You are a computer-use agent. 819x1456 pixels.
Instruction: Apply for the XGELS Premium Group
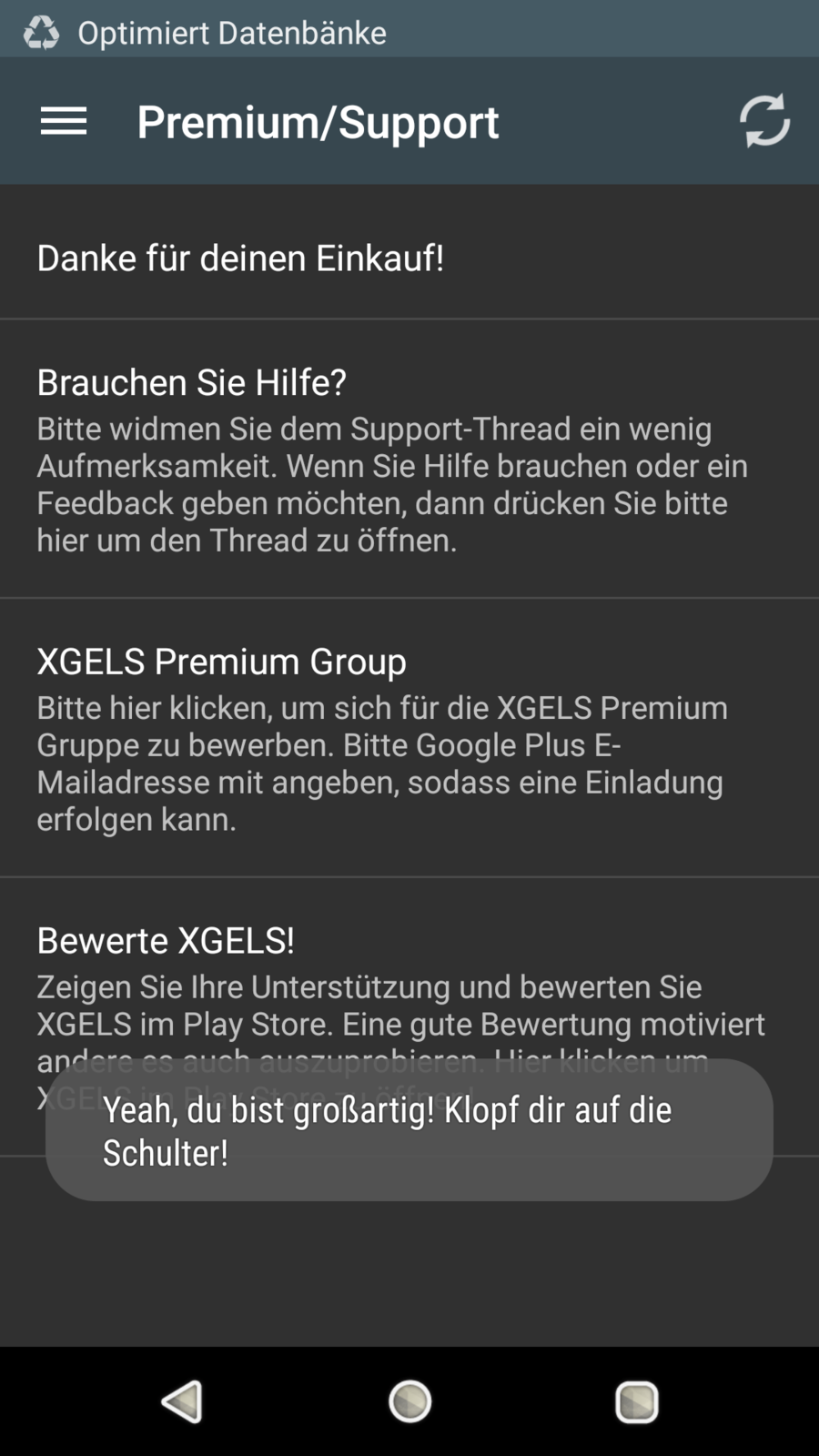coord(409,738)
